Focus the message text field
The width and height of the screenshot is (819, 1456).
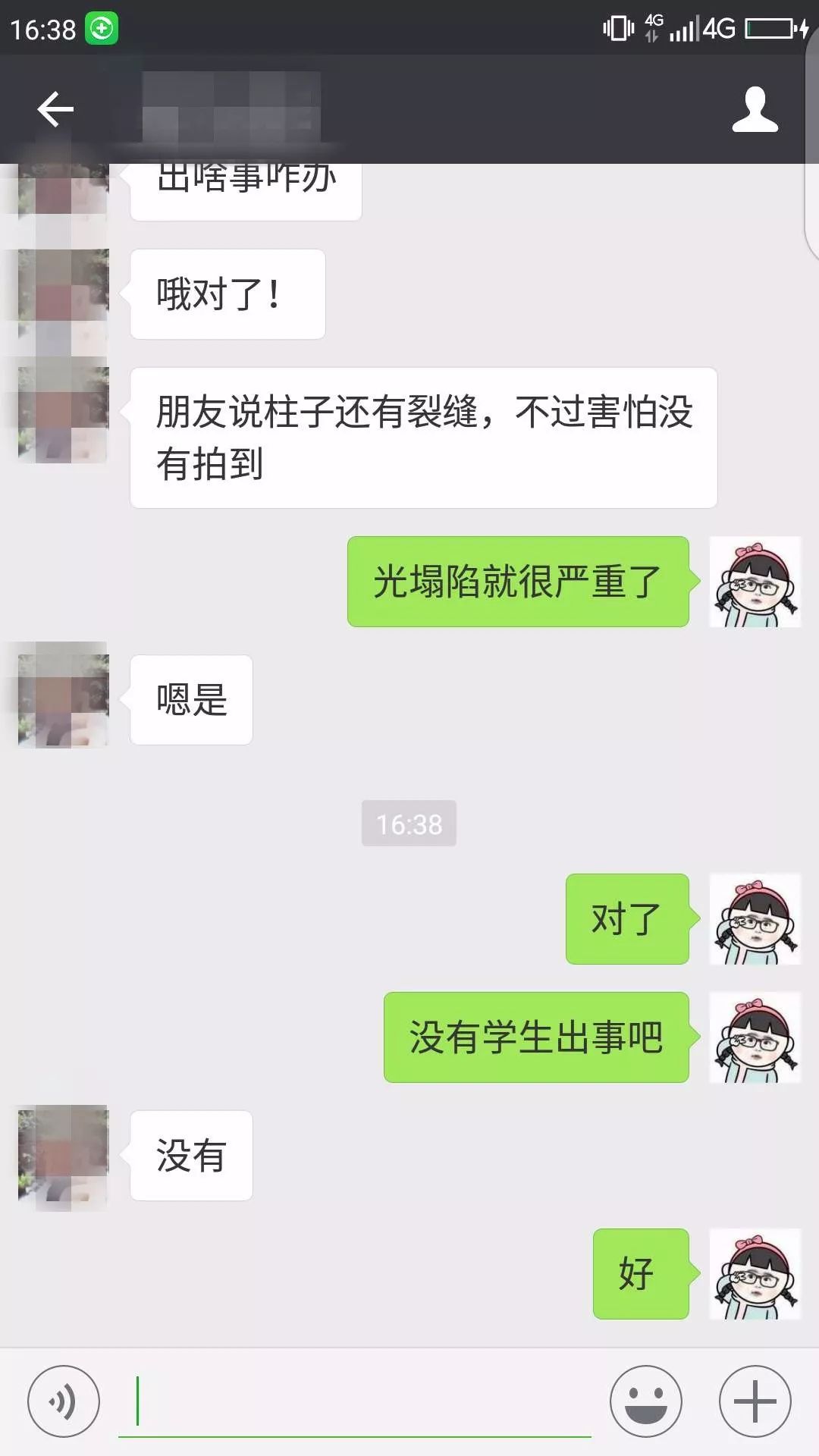(x=355, y=1401)
